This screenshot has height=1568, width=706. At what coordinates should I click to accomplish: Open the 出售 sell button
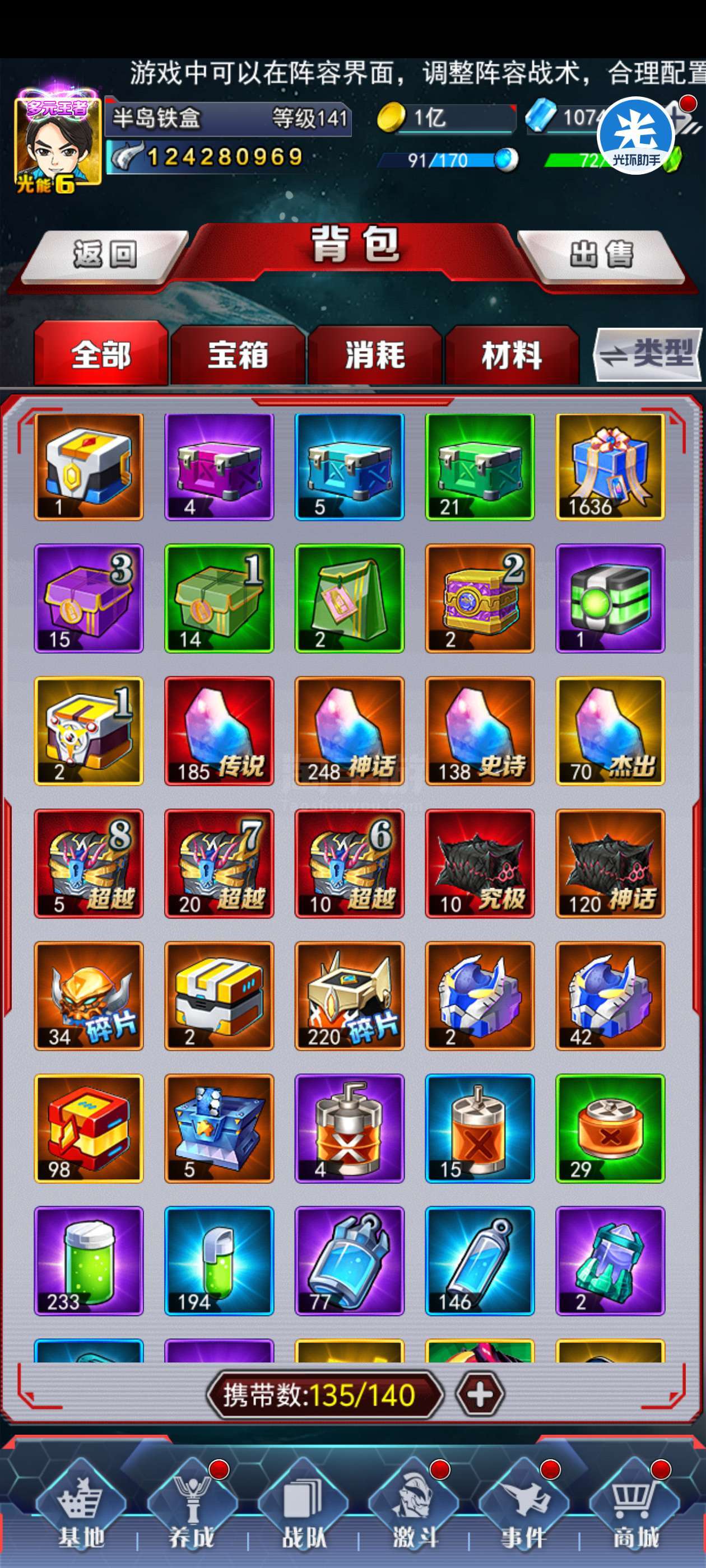[601, 254]
